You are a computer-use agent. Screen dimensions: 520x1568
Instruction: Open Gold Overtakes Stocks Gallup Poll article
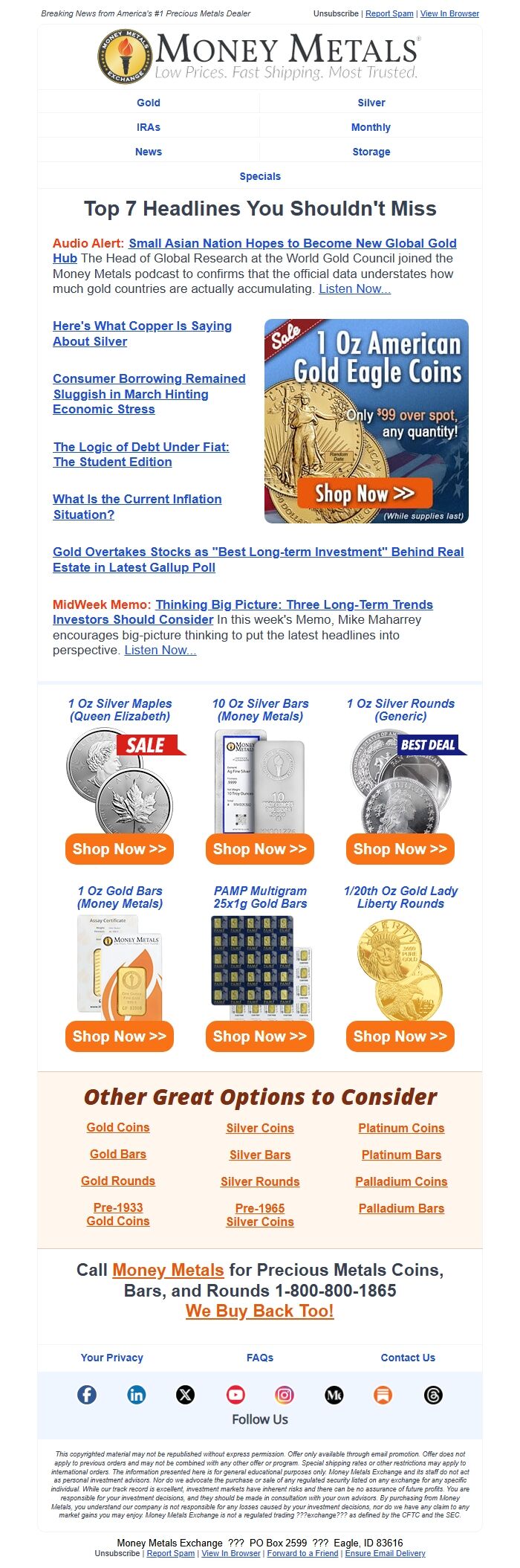click(x=258, y=559)
